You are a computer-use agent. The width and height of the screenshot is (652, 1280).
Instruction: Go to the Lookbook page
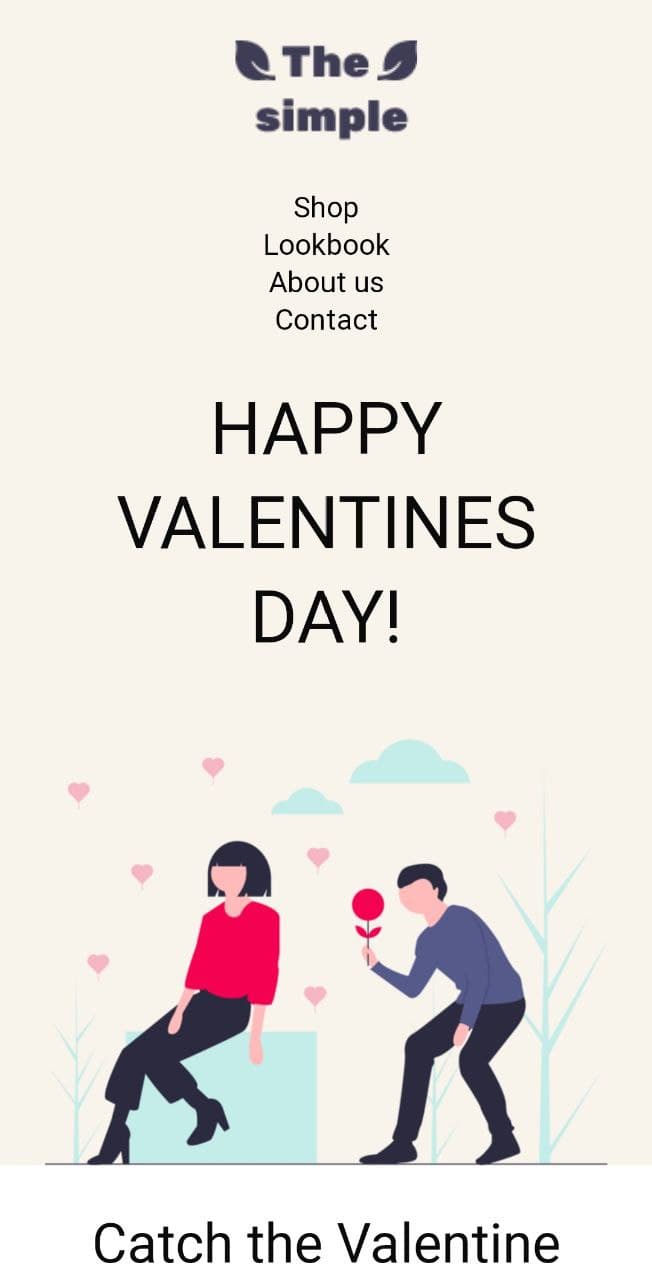click(326, 245)
